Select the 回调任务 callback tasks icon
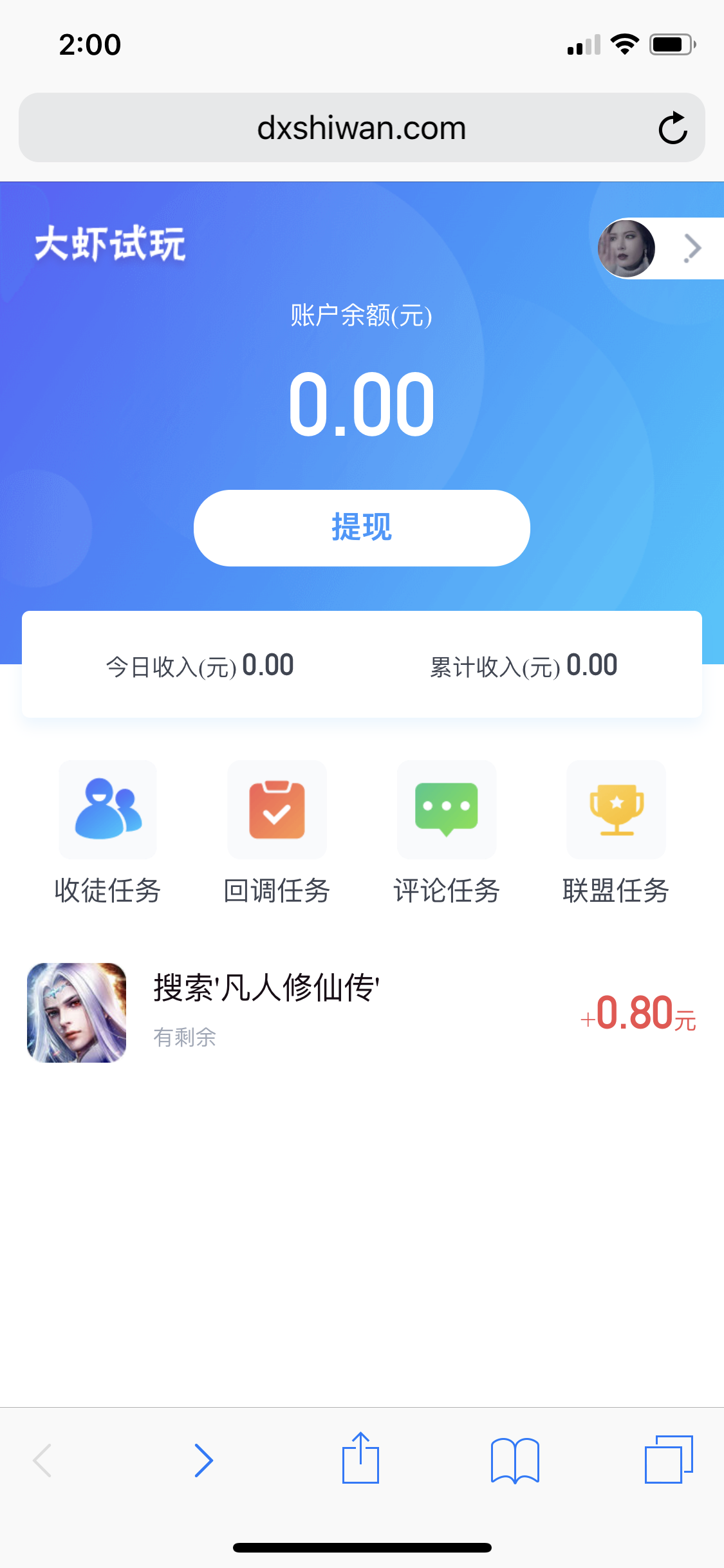Screen dimensions: 724x1568 (277, 810)
